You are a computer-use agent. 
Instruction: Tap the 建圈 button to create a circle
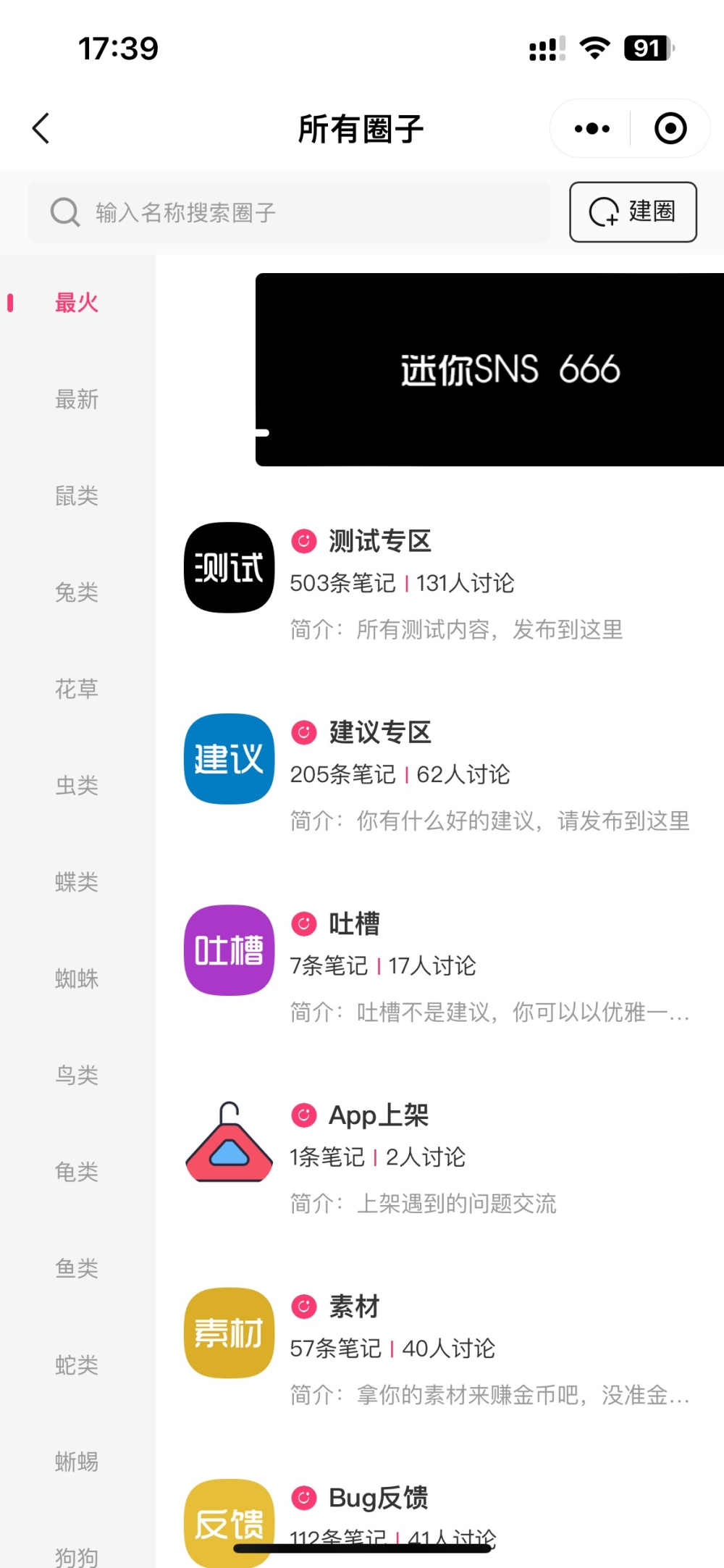pyautogui.click(x=633, y=211)
